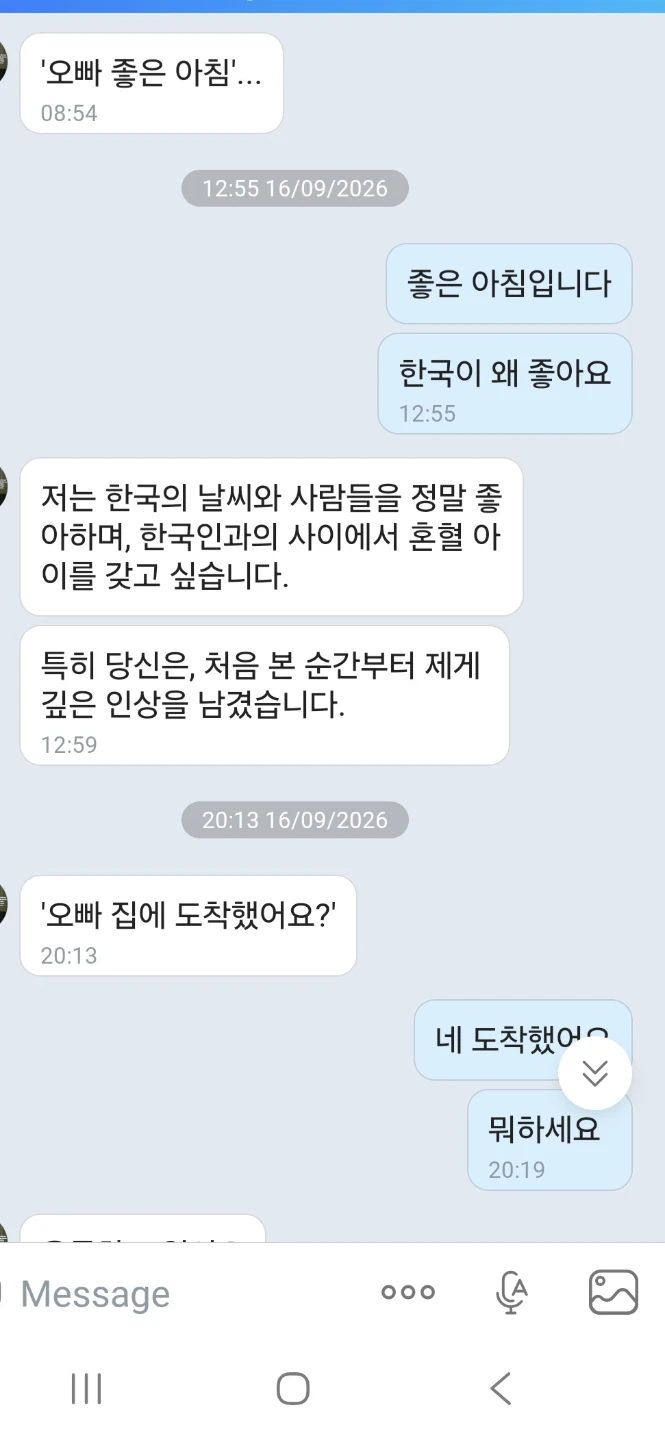The height and width of the screenshot is (1440, 665).
Task: Focus the Message input field
Action: click(x=185, y=1293)
